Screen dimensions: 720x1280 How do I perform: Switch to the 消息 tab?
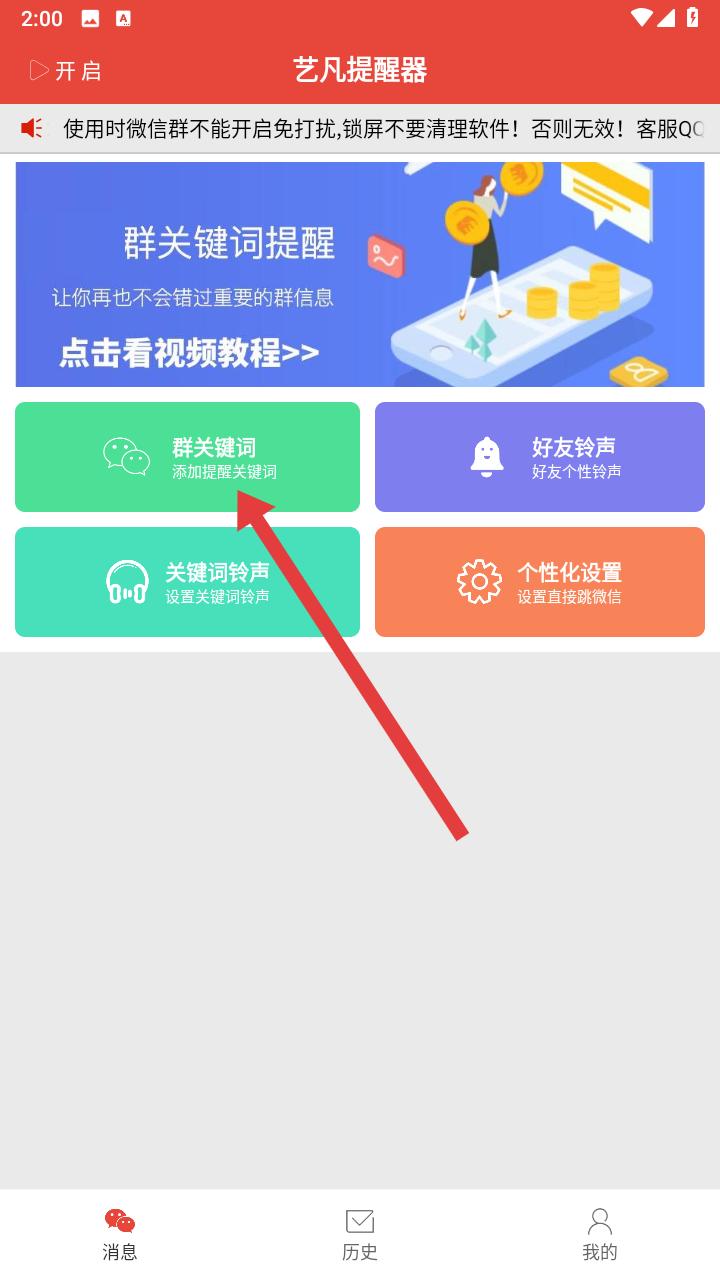120,1235
